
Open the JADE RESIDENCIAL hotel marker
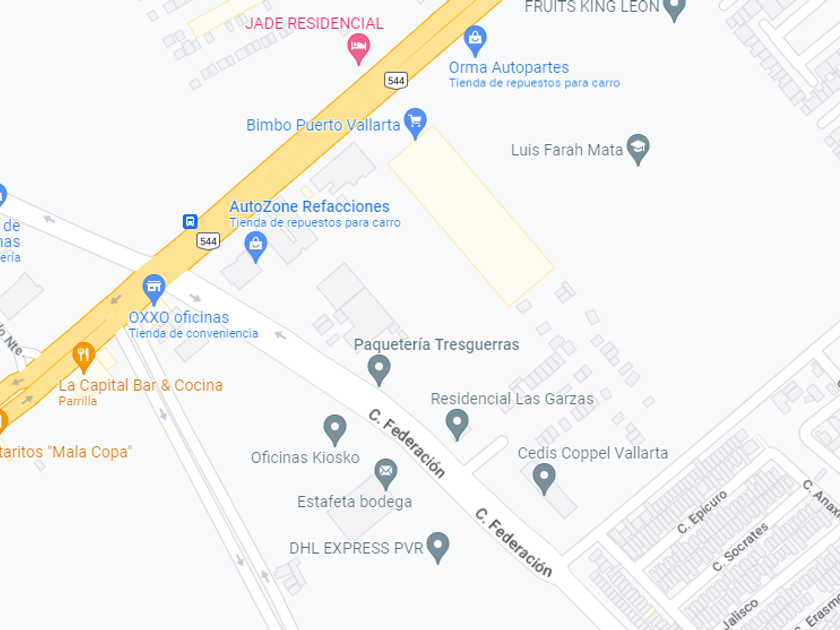(x=358, y=45)
